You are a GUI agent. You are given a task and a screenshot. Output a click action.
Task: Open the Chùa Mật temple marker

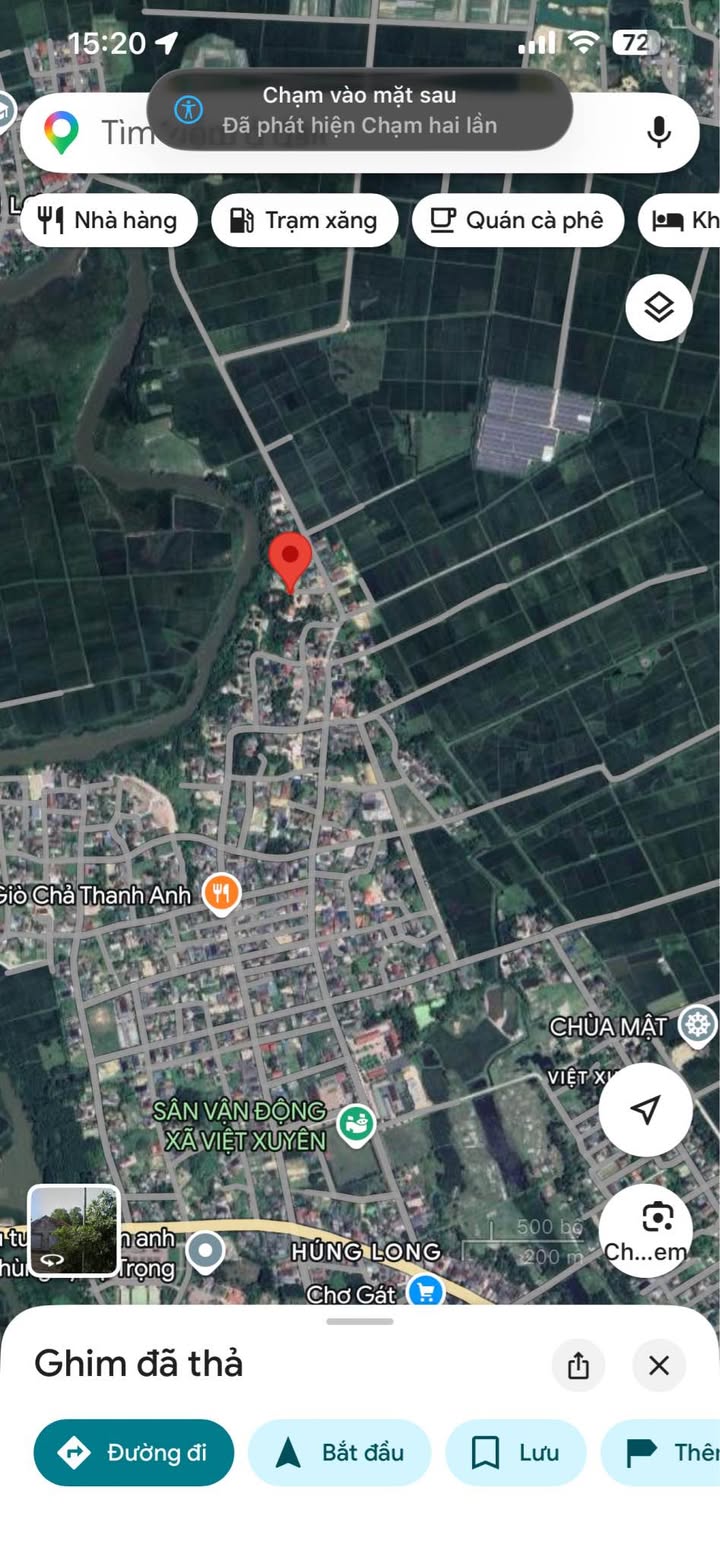(x=696, y=1025)
